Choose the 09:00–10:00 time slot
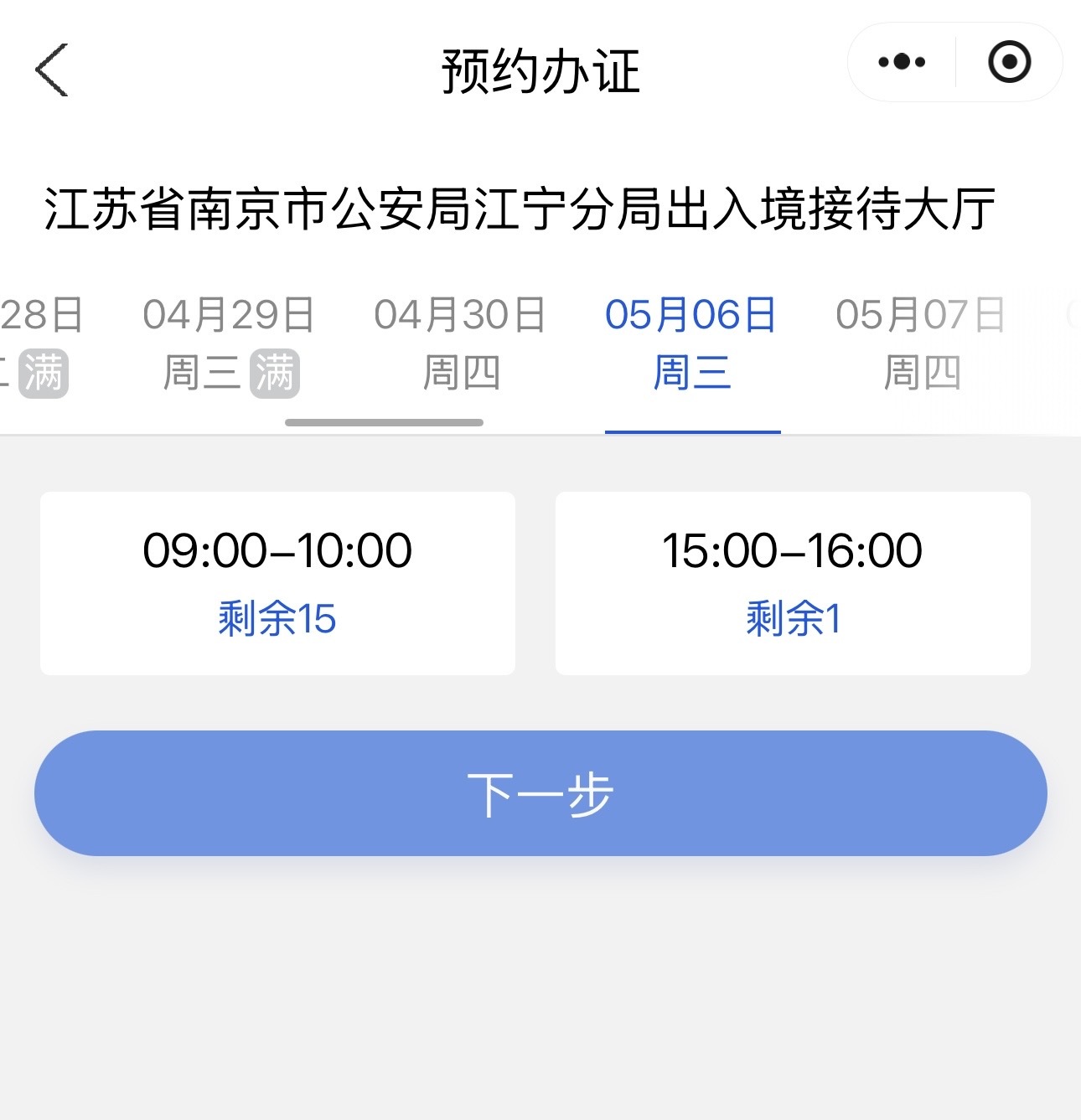 (x=277, y=583)
